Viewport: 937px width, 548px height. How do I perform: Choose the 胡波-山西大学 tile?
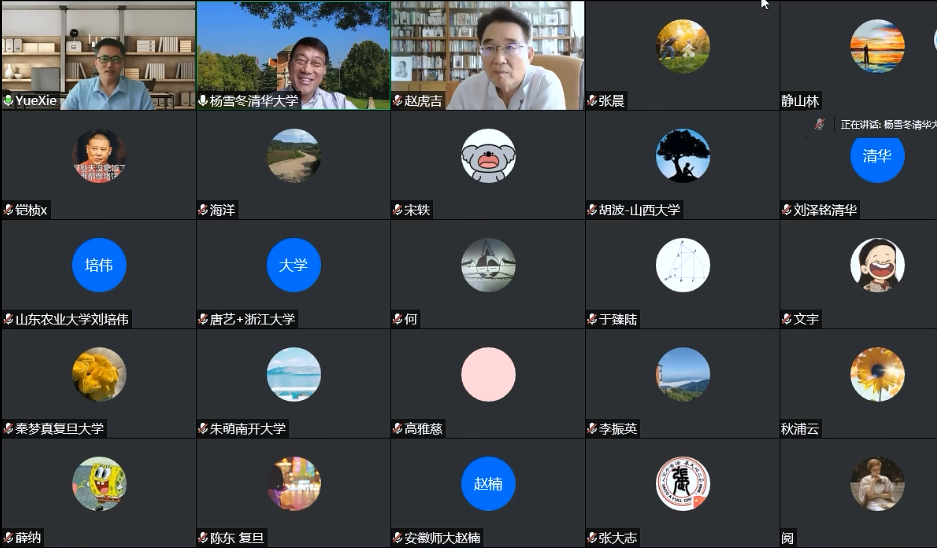point(682,165)
